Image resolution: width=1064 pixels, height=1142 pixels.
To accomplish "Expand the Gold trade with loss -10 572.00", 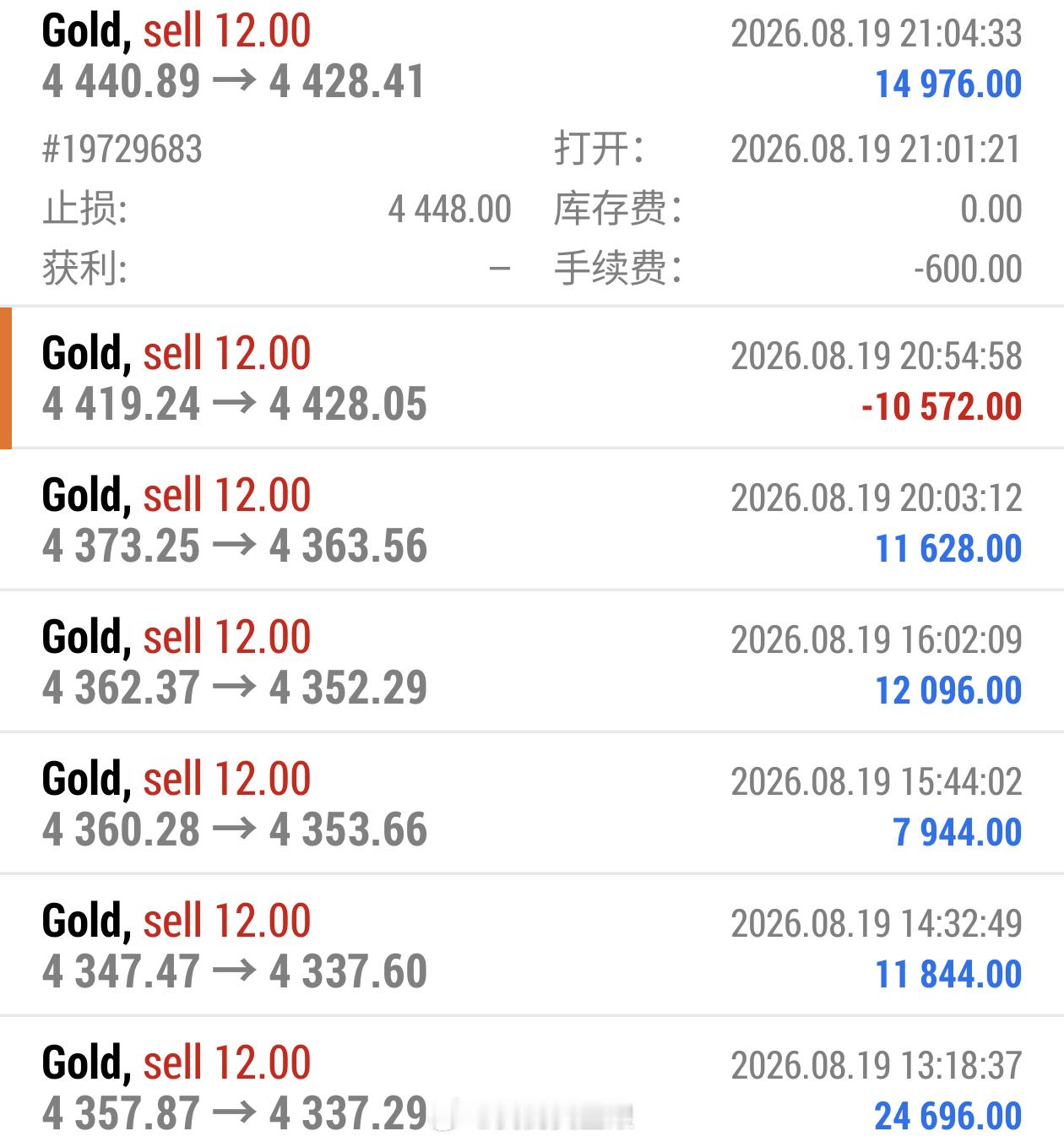I will coord(532,378).
